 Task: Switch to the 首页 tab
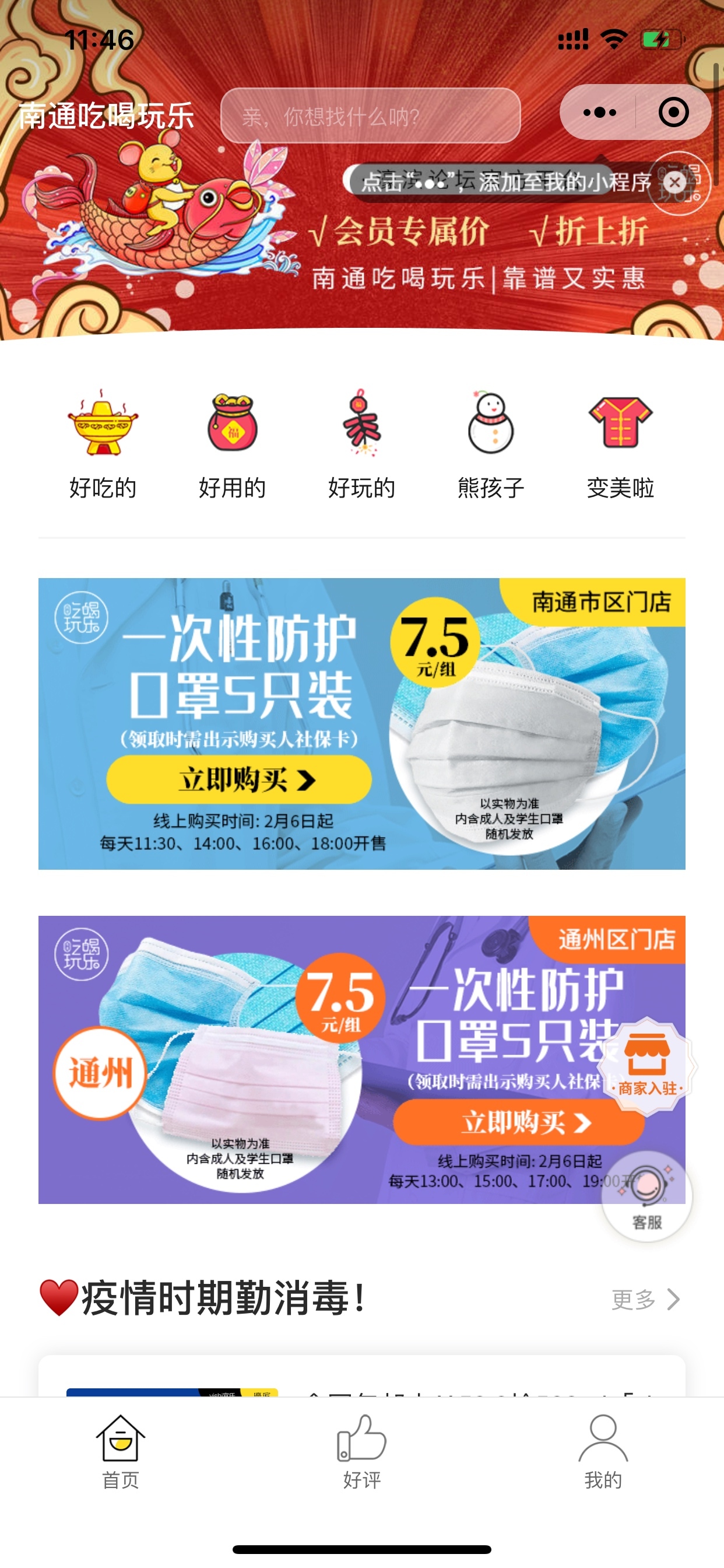121,1451
